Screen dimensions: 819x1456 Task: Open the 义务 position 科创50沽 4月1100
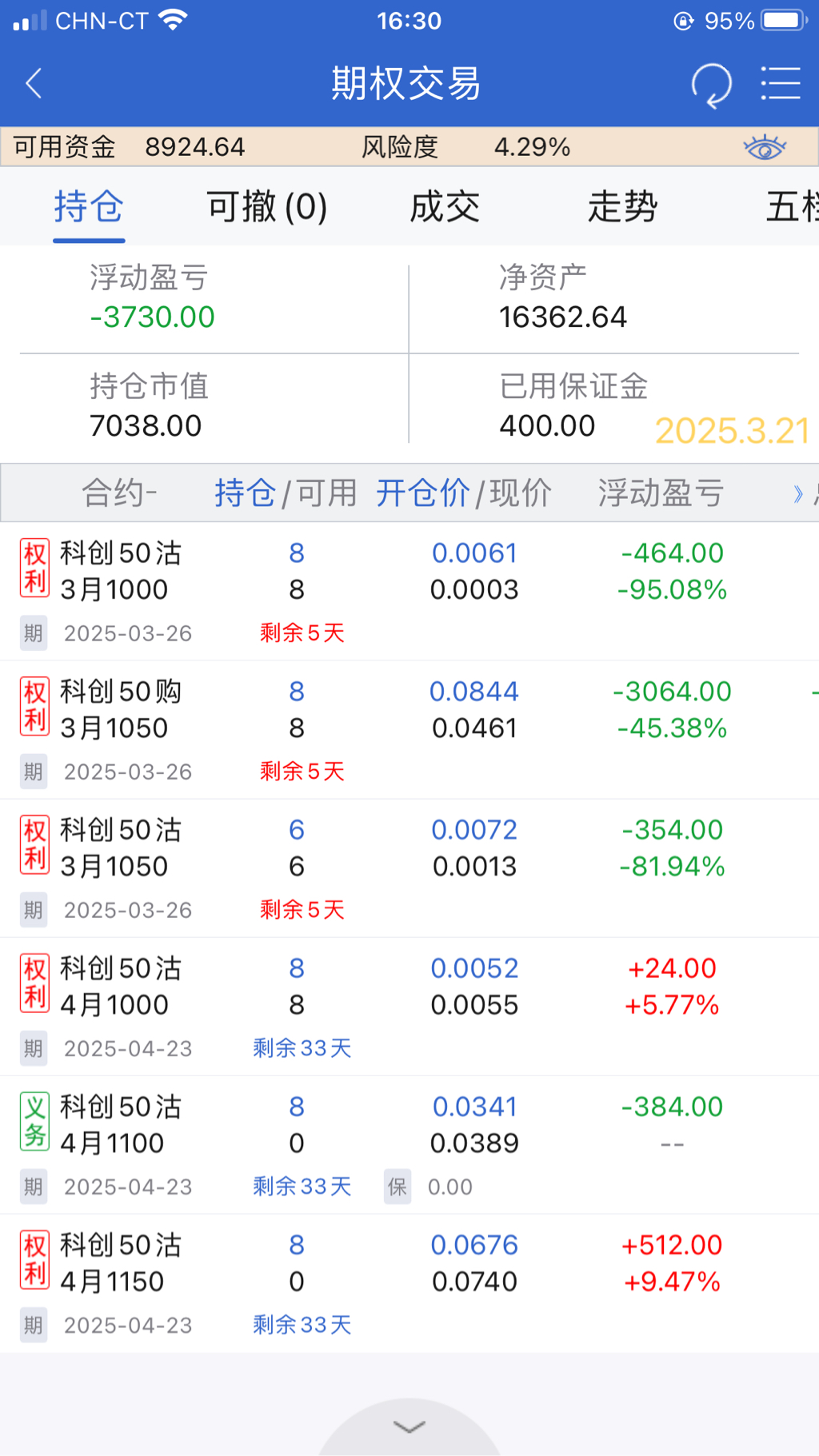121,1124
